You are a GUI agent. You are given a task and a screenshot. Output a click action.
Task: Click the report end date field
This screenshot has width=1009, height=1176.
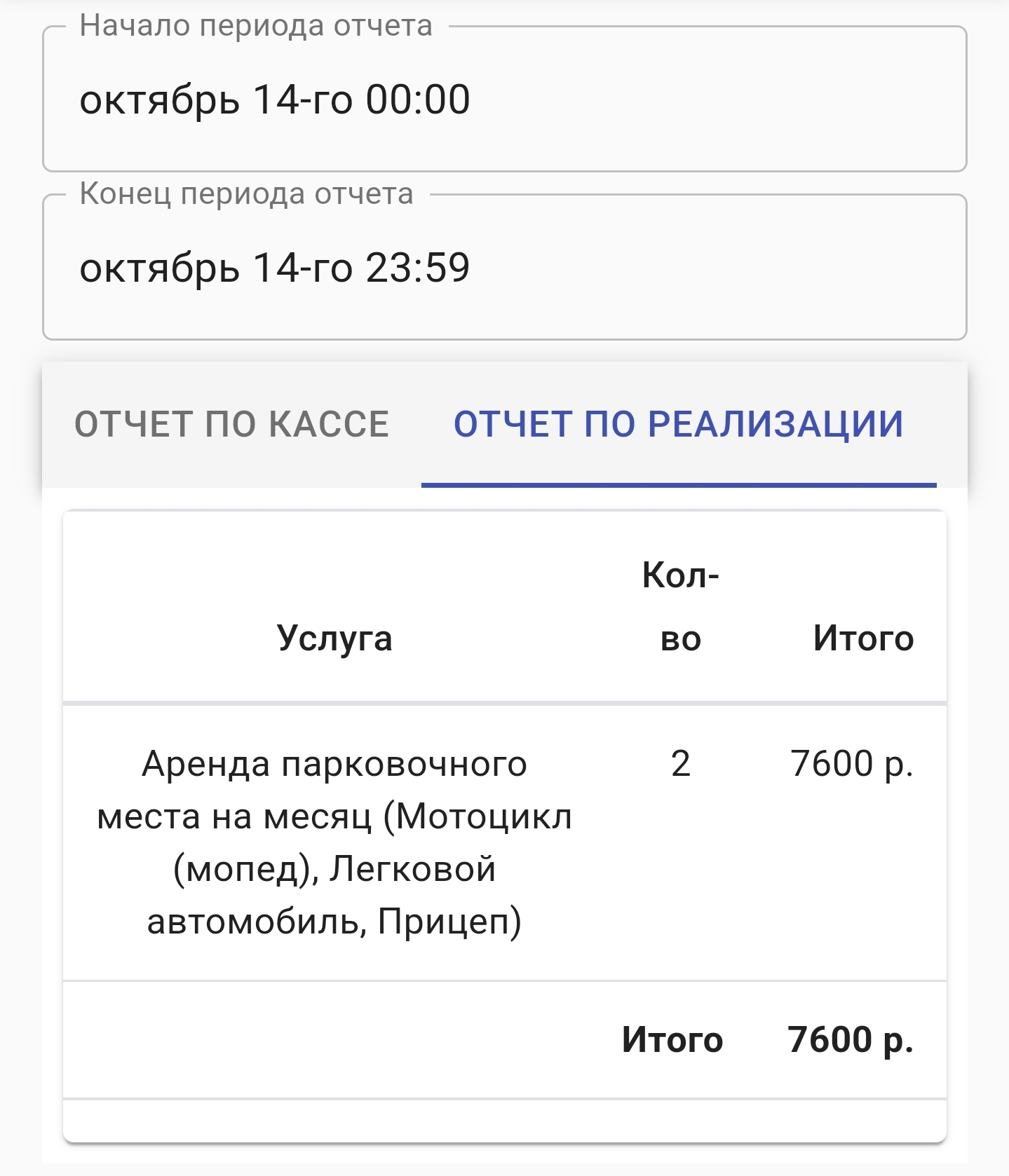point(503,266)
